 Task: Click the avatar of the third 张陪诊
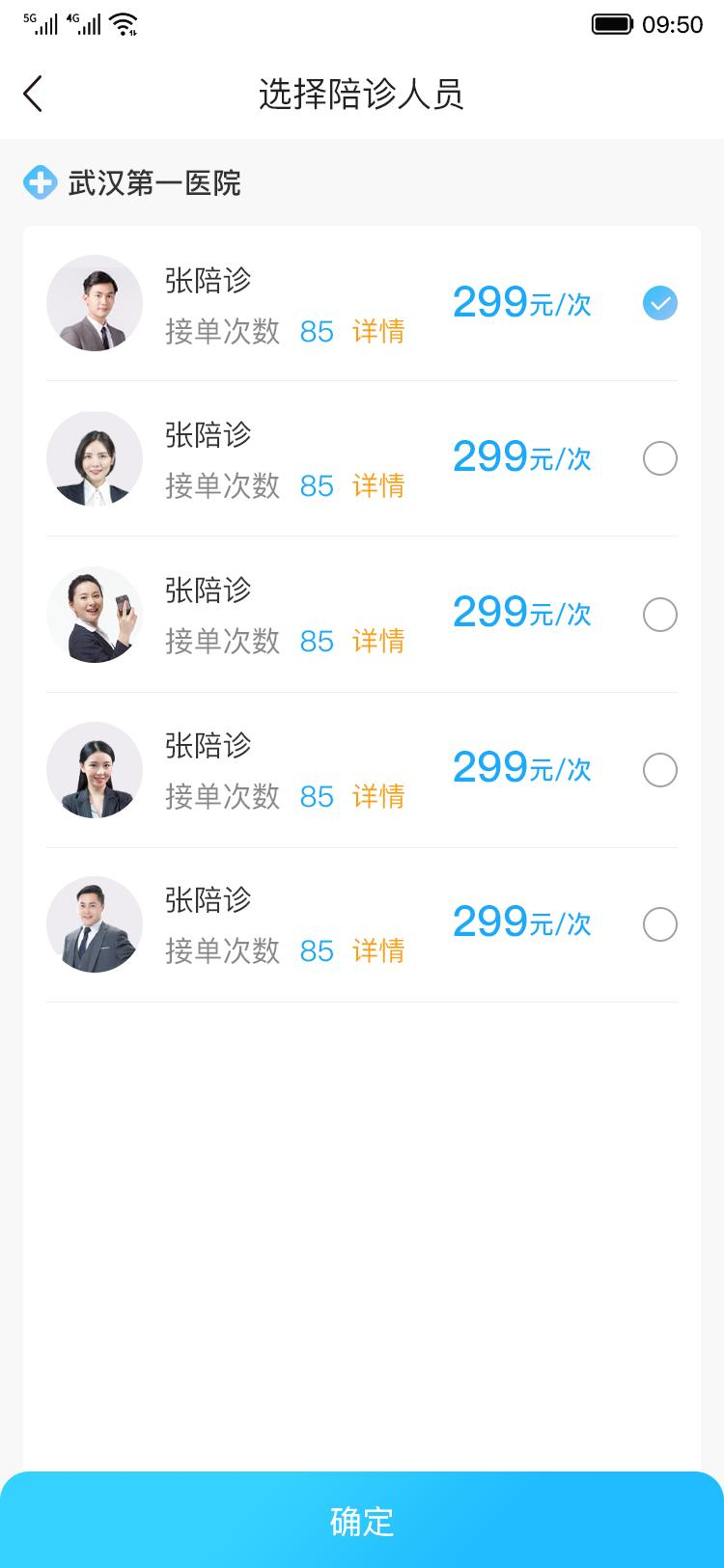pos(94,615)
